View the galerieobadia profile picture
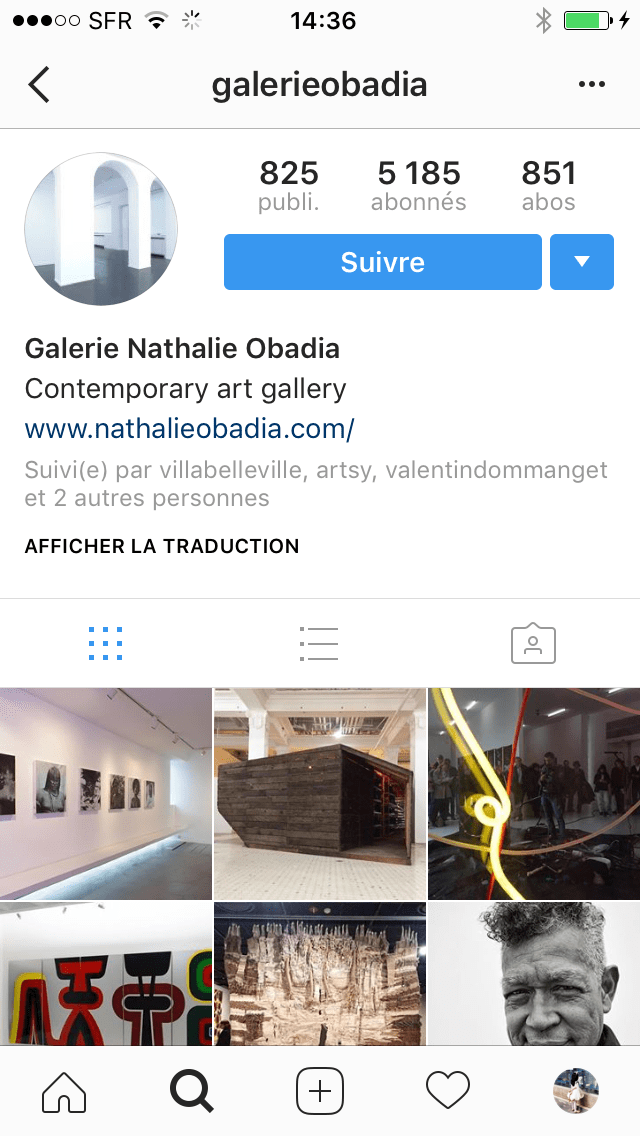640x1136 pixels. [101, 229]
